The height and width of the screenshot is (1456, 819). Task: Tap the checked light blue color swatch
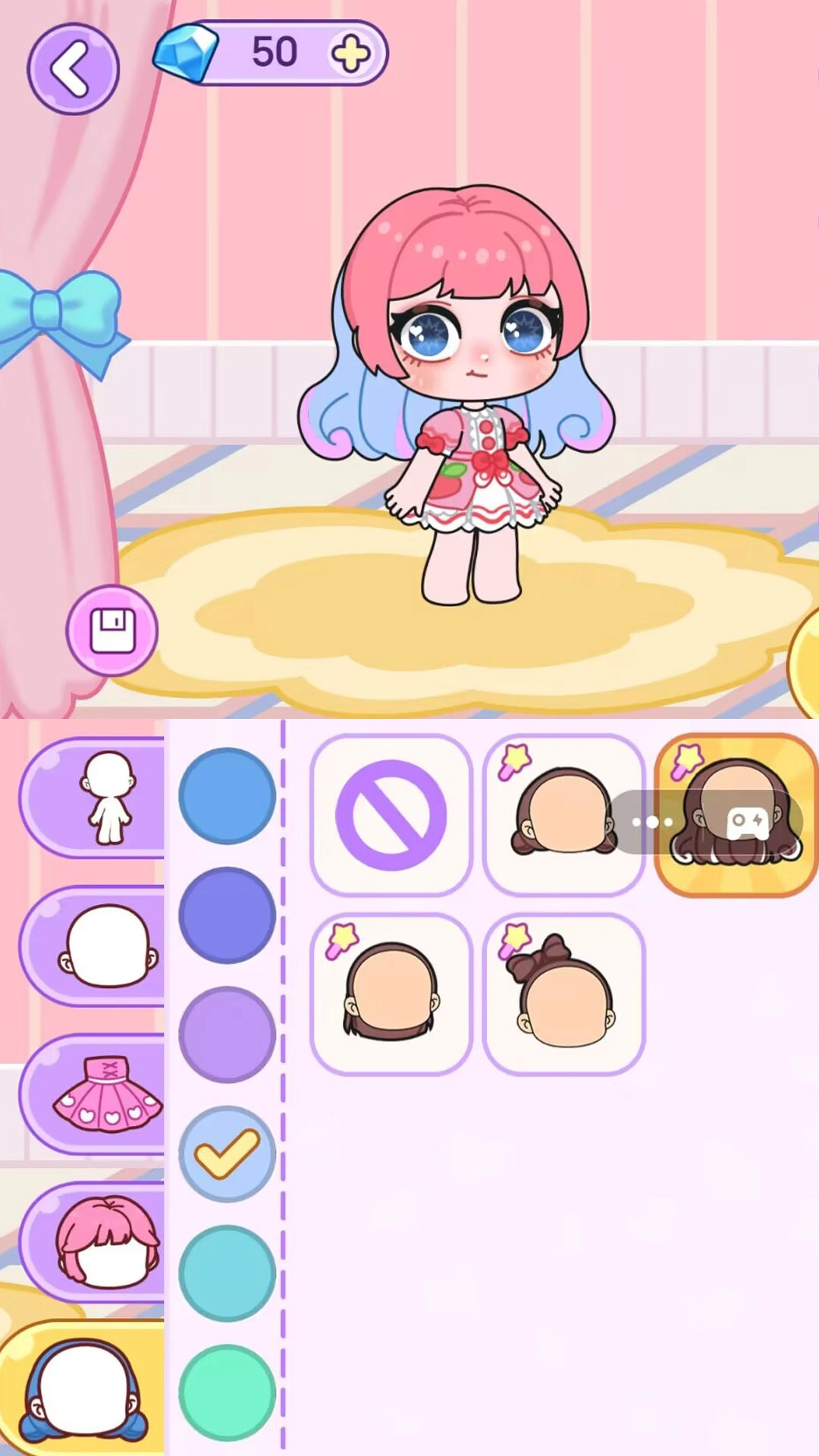click(x=227, y=1153)
